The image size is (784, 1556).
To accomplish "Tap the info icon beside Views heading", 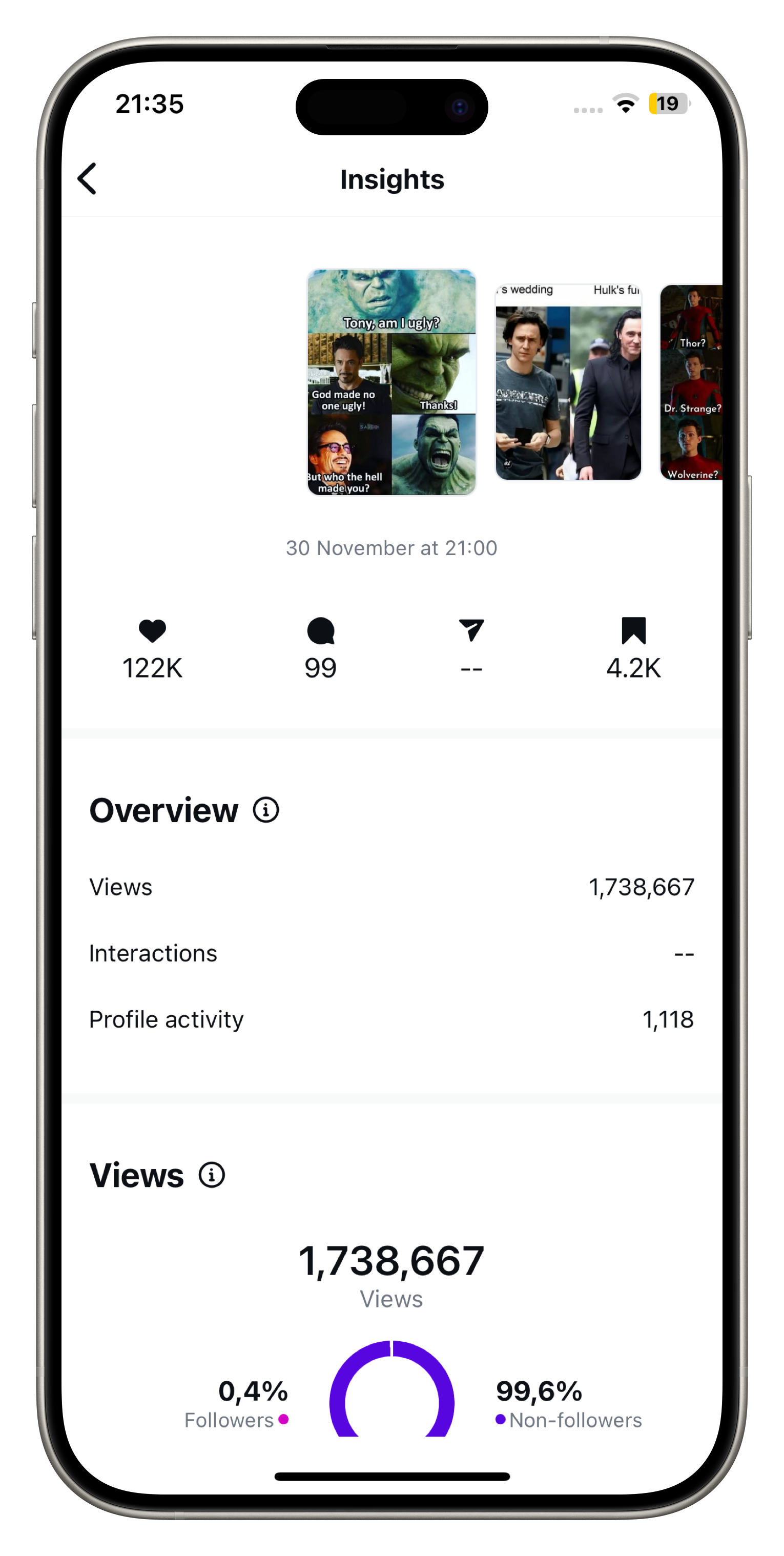I will tap(212, 1175).
